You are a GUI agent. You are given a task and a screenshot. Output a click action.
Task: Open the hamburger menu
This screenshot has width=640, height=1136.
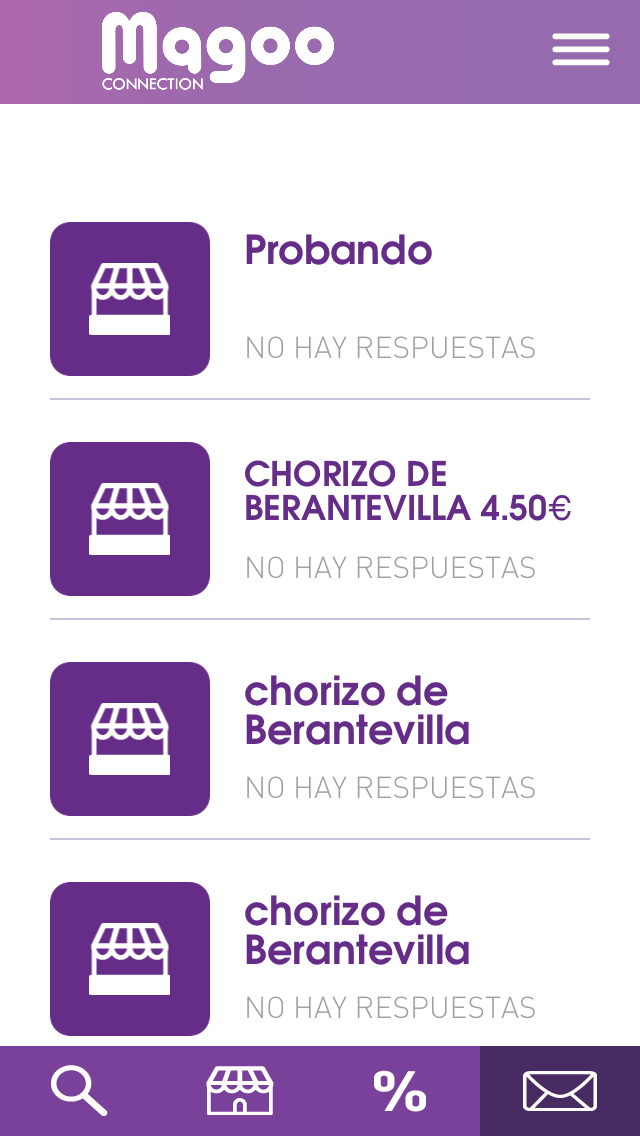581,50
